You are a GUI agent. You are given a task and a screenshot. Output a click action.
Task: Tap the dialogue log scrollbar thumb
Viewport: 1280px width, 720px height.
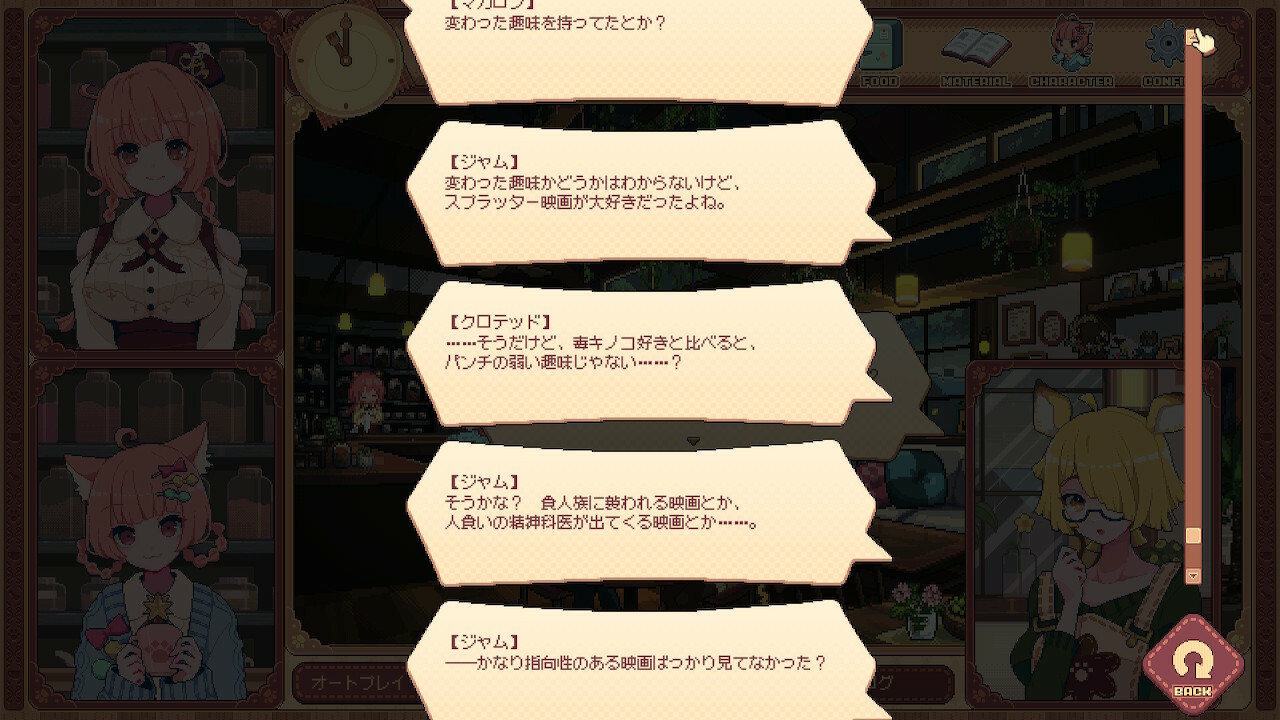pyautogui.click(x=1192, y=536)
